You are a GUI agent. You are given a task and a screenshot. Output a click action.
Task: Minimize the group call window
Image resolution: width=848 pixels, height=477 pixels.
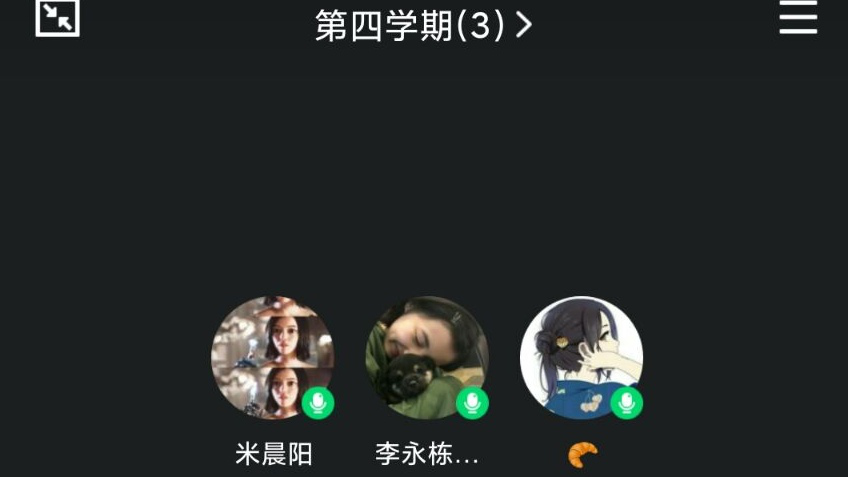point(57,17)
